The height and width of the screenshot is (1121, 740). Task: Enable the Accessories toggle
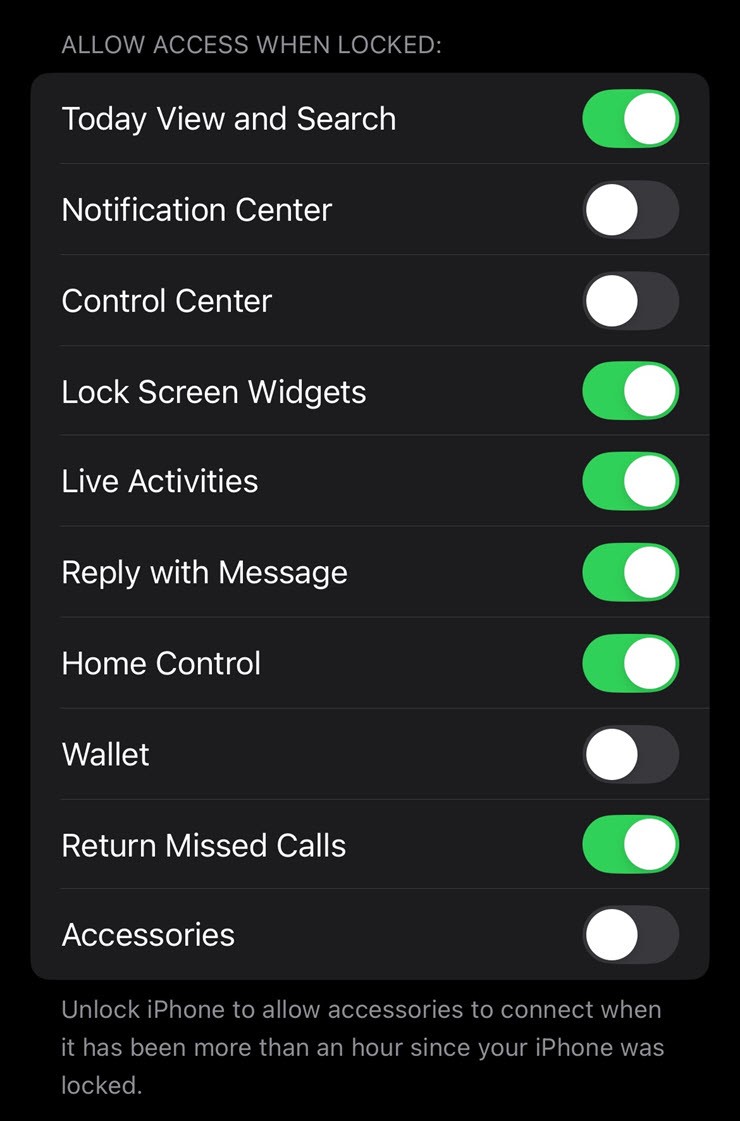[x=631, y=935]
